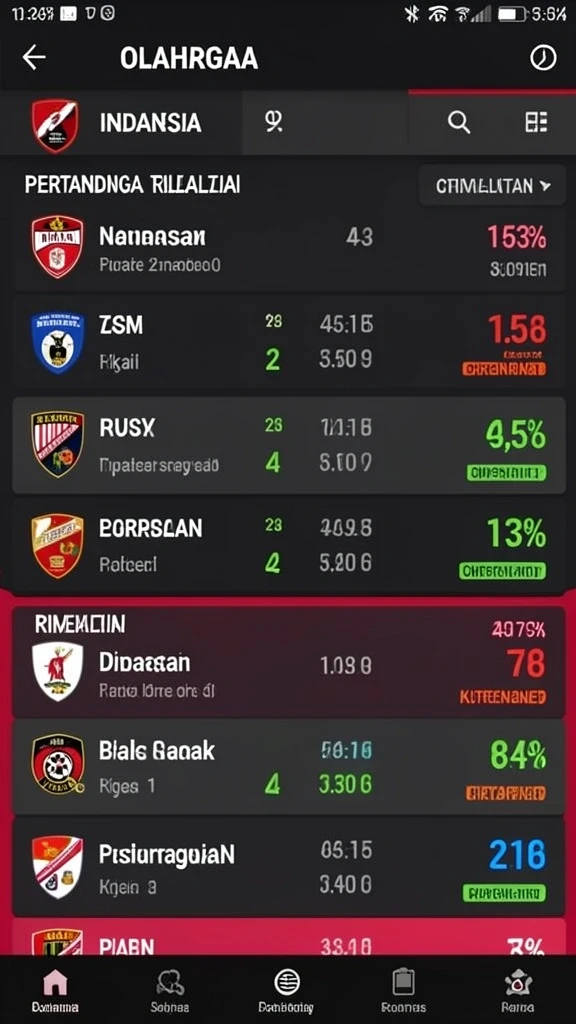The image size is (576, 1024).
Task: Open the BORRSLAN match row
Action: point(288,545)
